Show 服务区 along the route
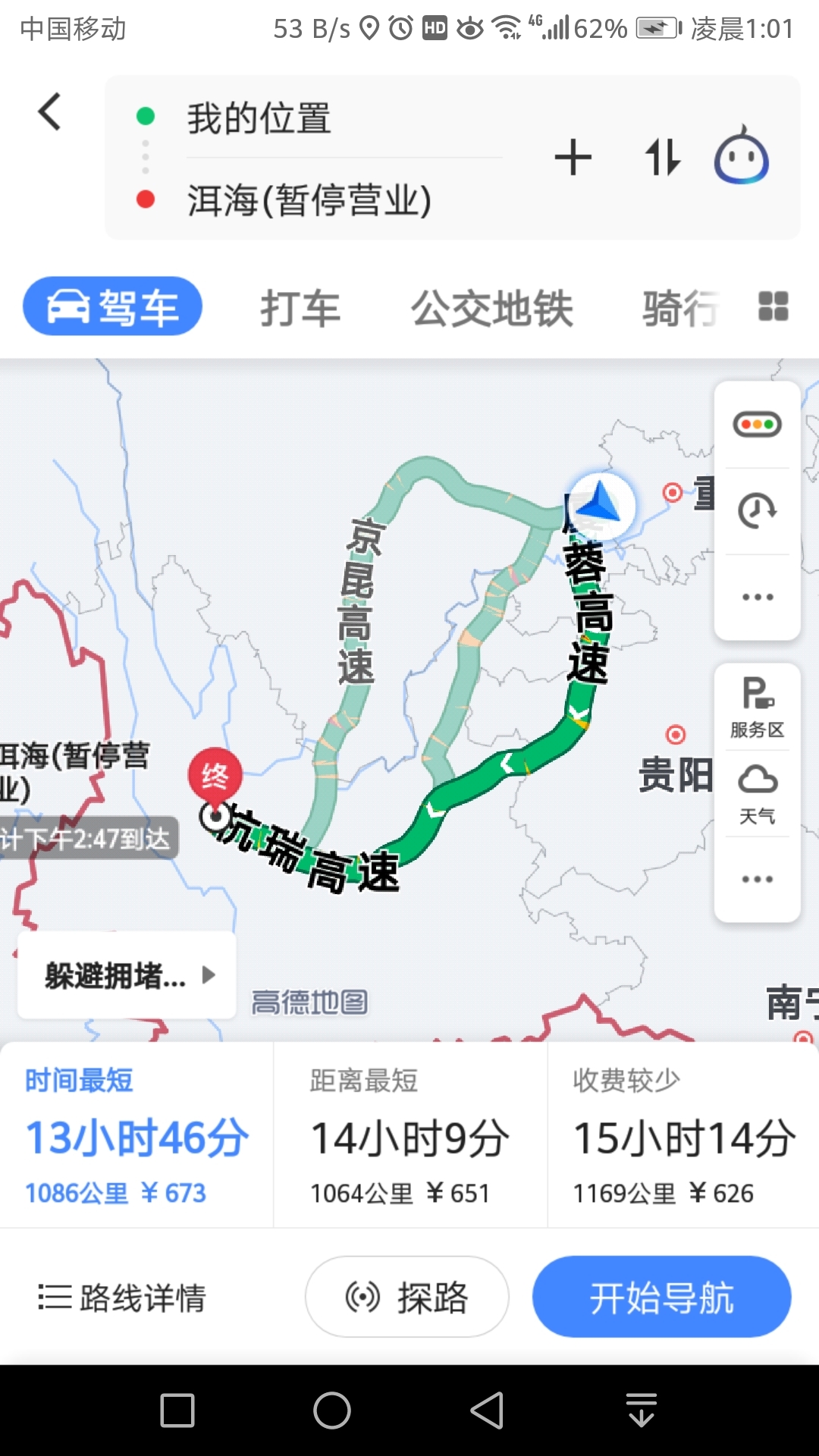819x1456 pixels. [x=757, y=707]
